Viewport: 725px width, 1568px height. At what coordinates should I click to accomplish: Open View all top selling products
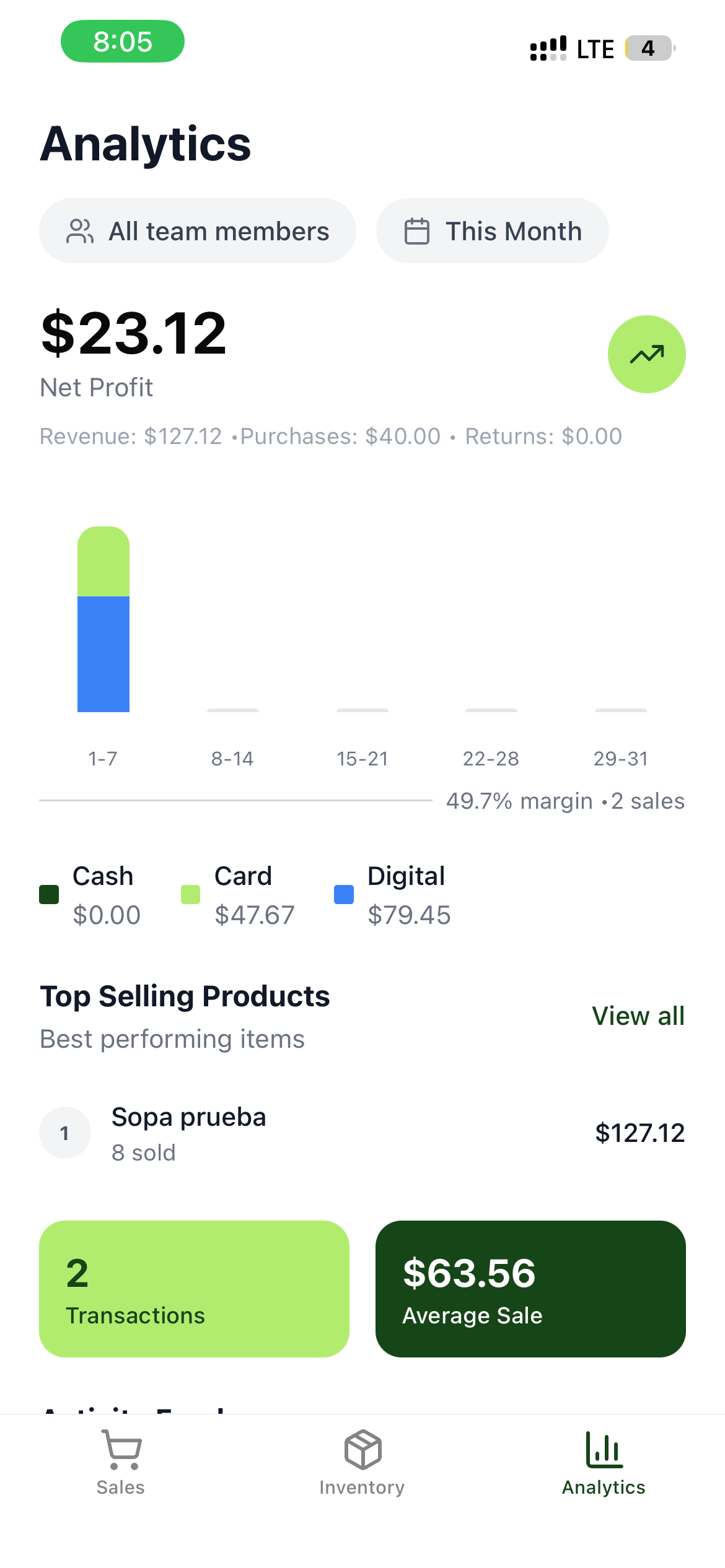point(638,1016)
